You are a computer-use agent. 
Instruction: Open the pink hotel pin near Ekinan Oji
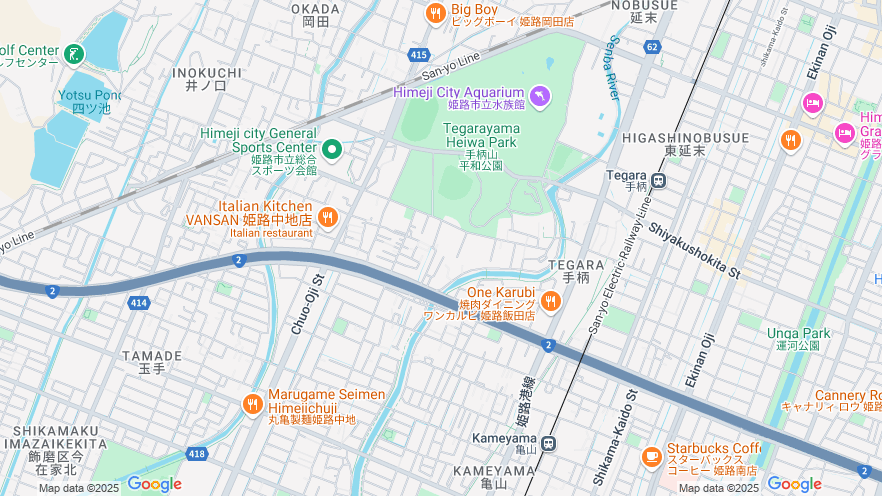812,102
